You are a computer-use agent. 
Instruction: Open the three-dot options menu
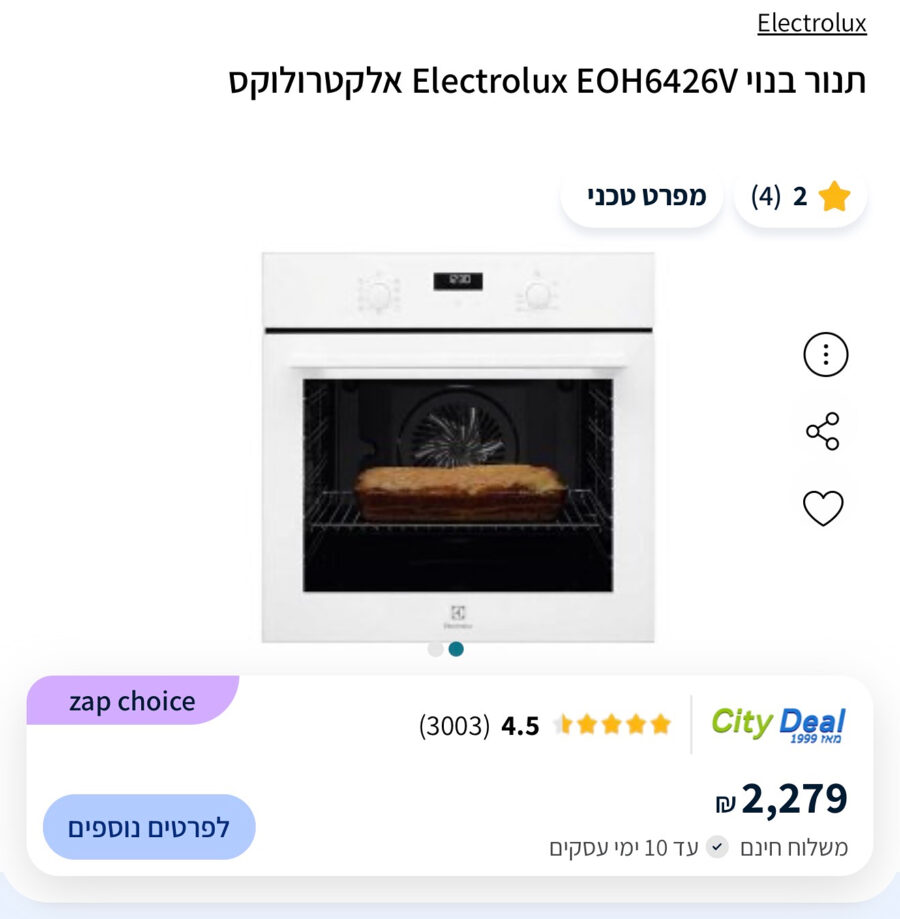(826, 355)
